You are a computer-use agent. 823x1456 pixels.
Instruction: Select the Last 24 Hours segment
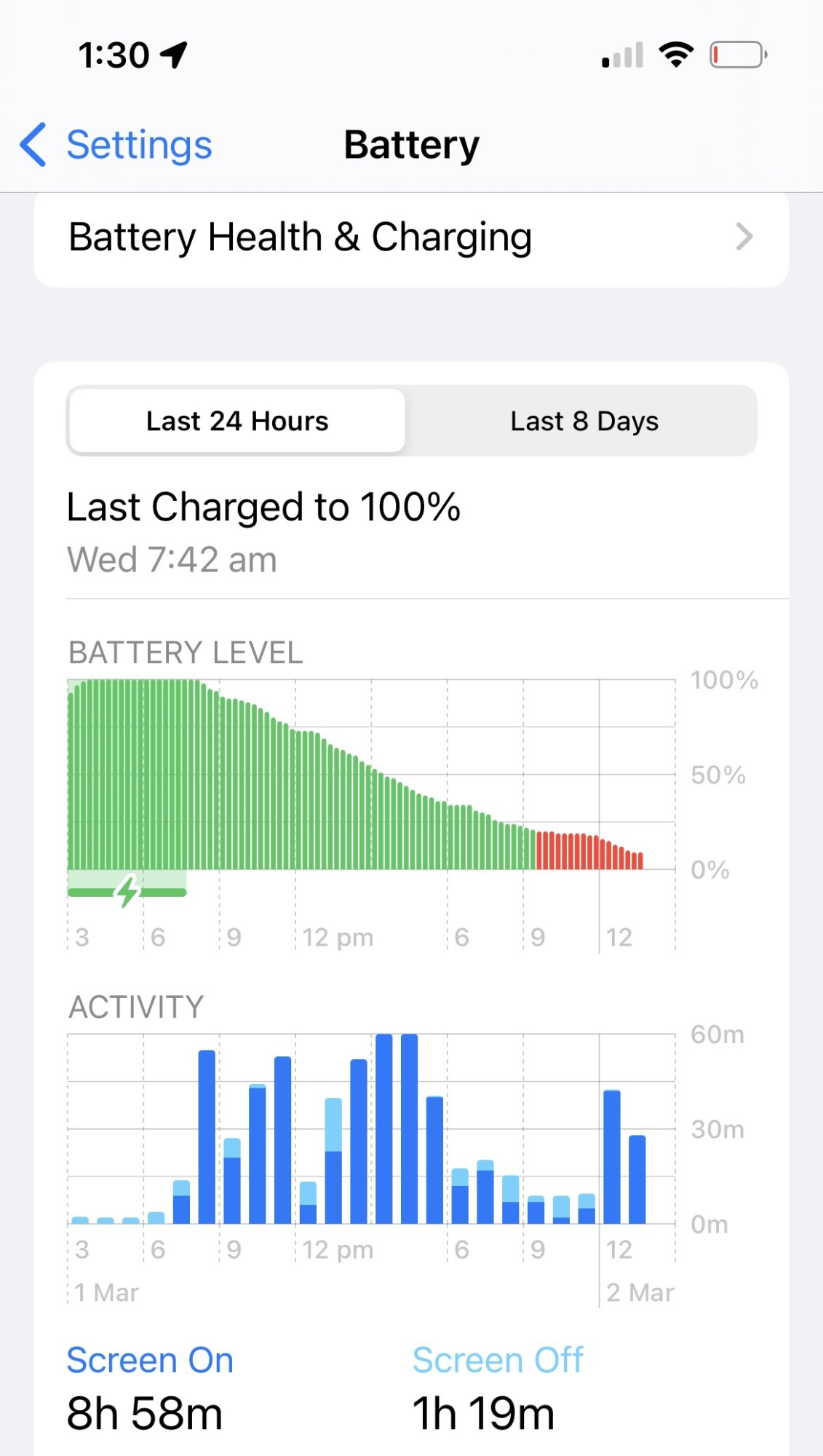click(237, 421)
